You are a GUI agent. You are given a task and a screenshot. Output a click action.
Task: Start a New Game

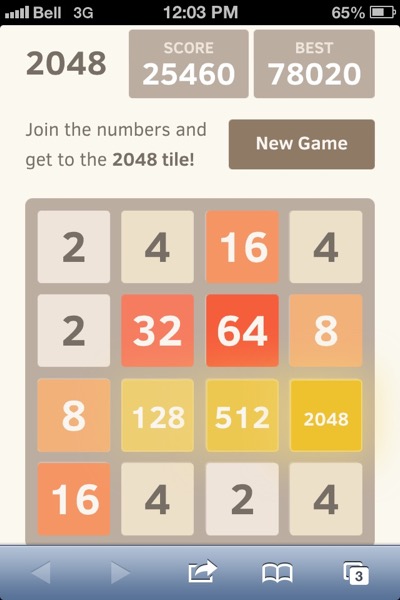click(x=302, y=144)
